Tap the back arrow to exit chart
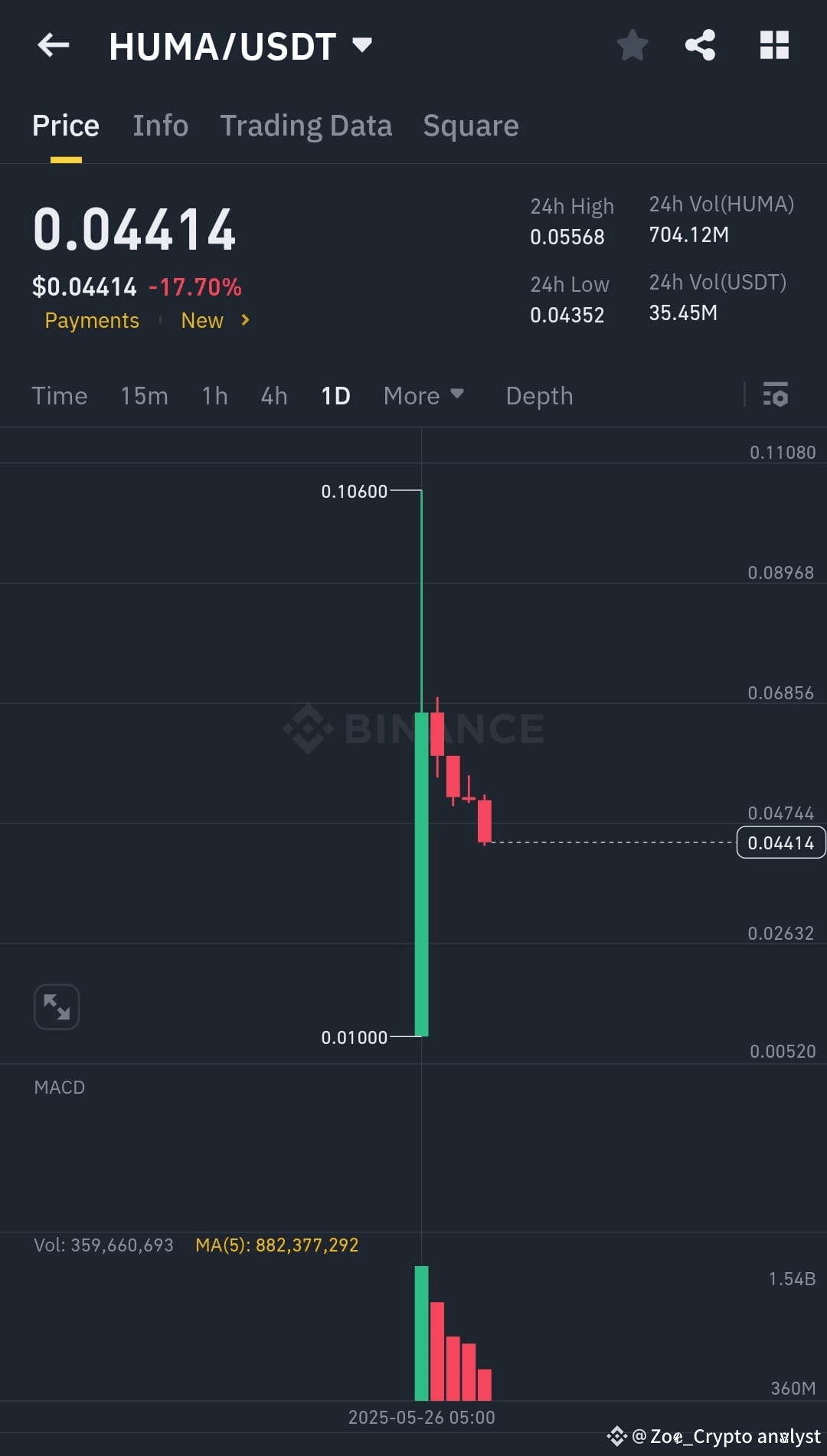 coord(52,45)
